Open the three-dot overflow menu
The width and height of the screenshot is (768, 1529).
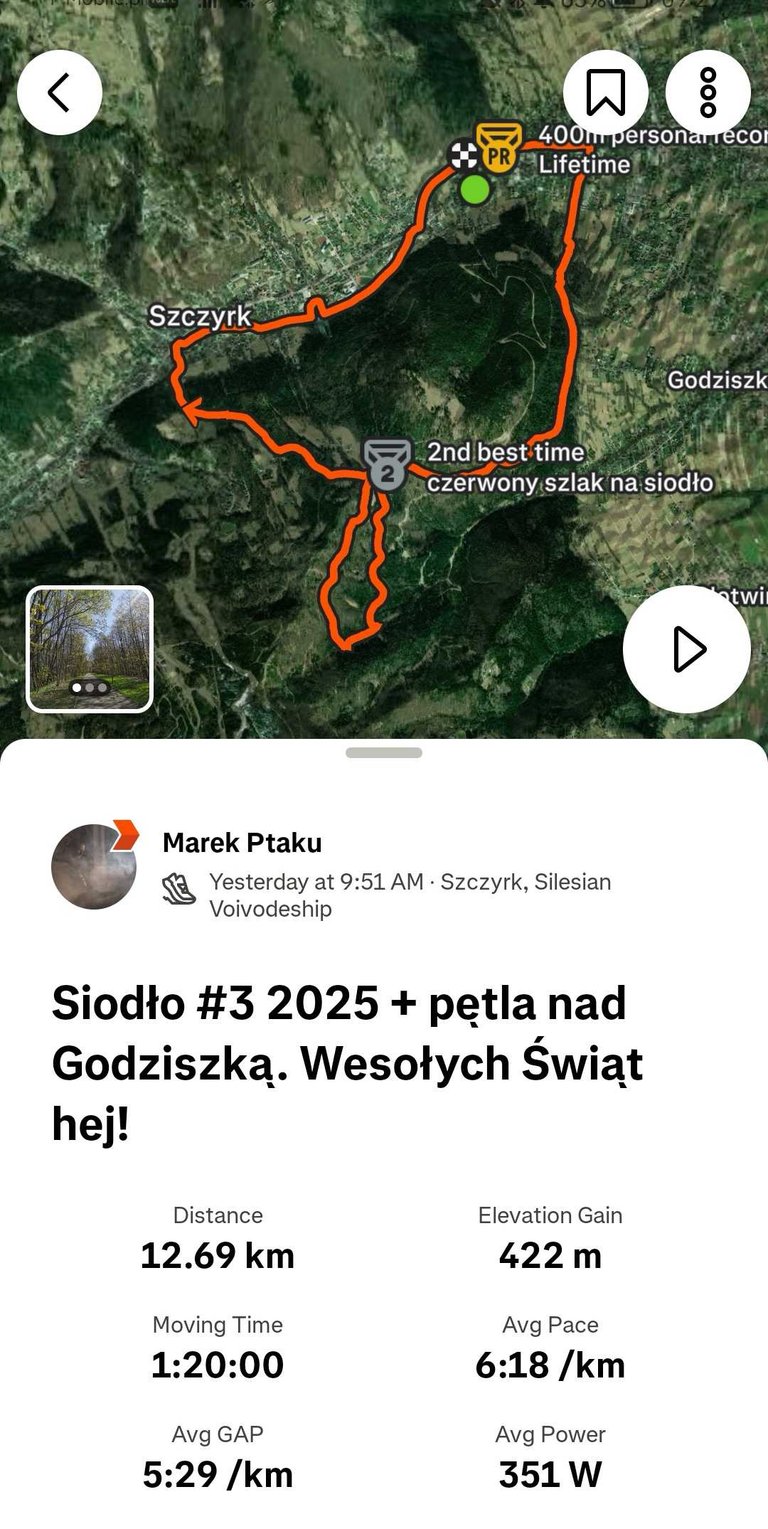point(708,92)
